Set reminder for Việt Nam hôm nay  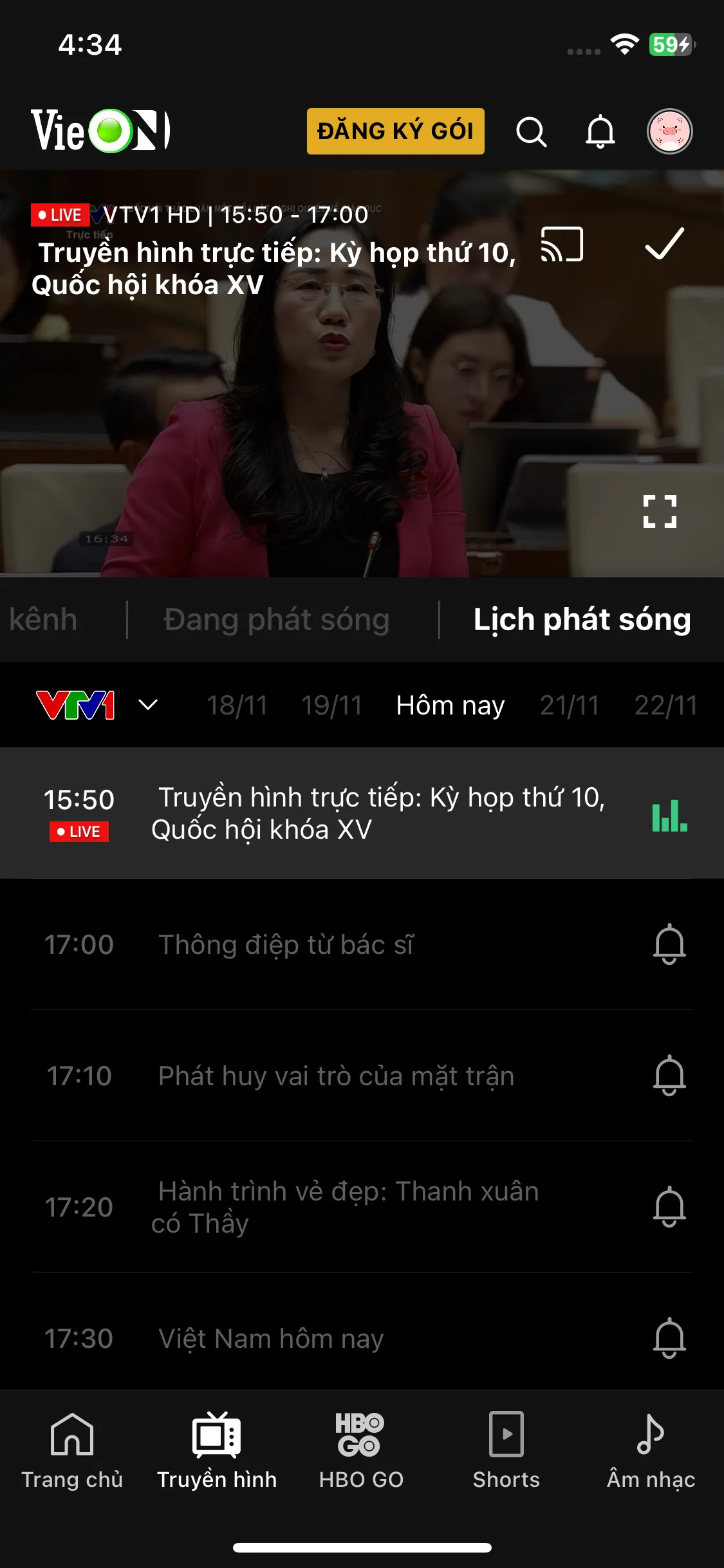669,1338
